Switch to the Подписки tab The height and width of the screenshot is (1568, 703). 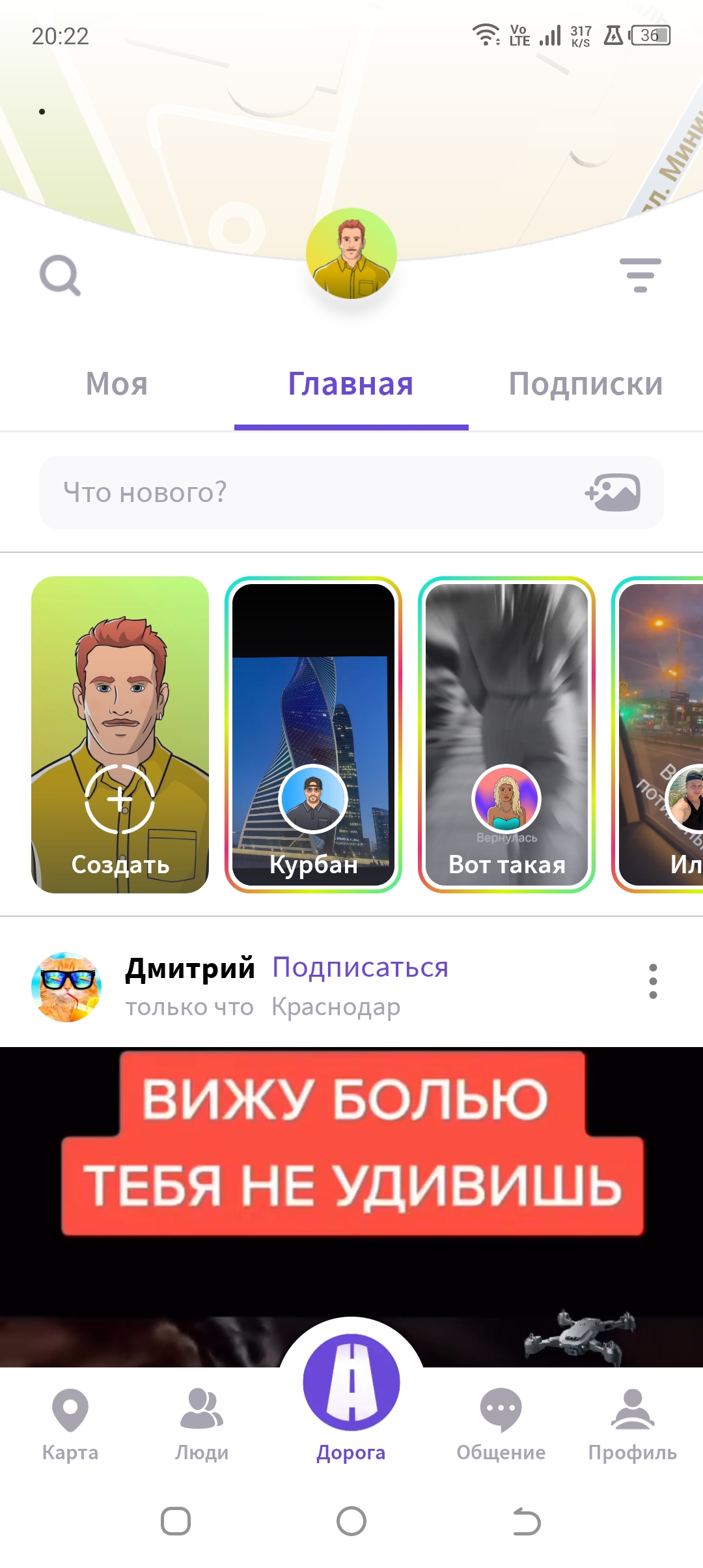click(x=585, y=384)
